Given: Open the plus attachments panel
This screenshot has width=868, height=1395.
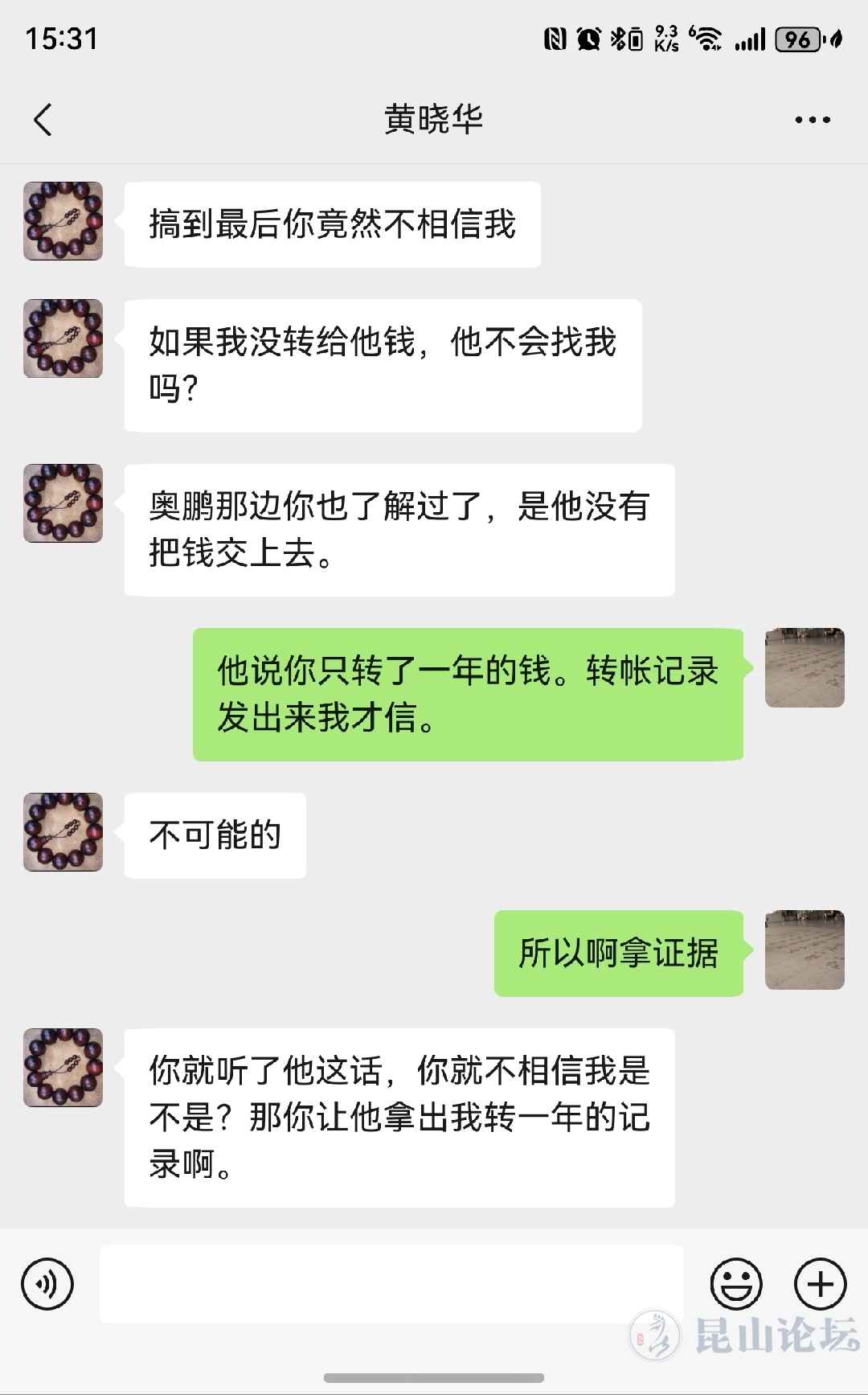Looking at the screenshot, I should point(820,1284).
